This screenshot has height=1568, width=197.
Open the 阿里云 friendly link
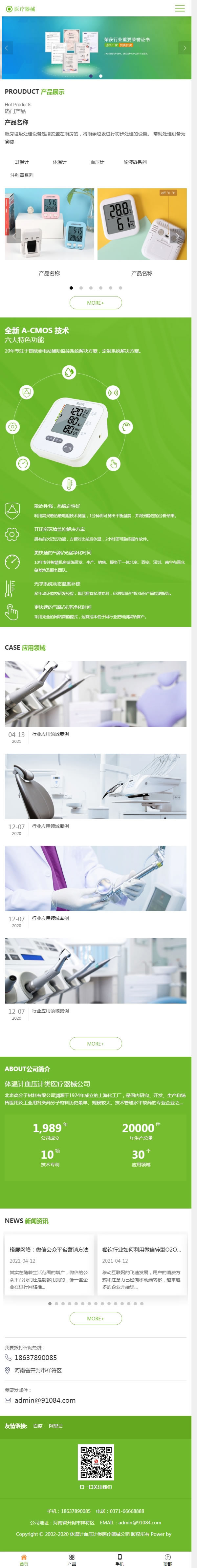tap(55, 1426)
